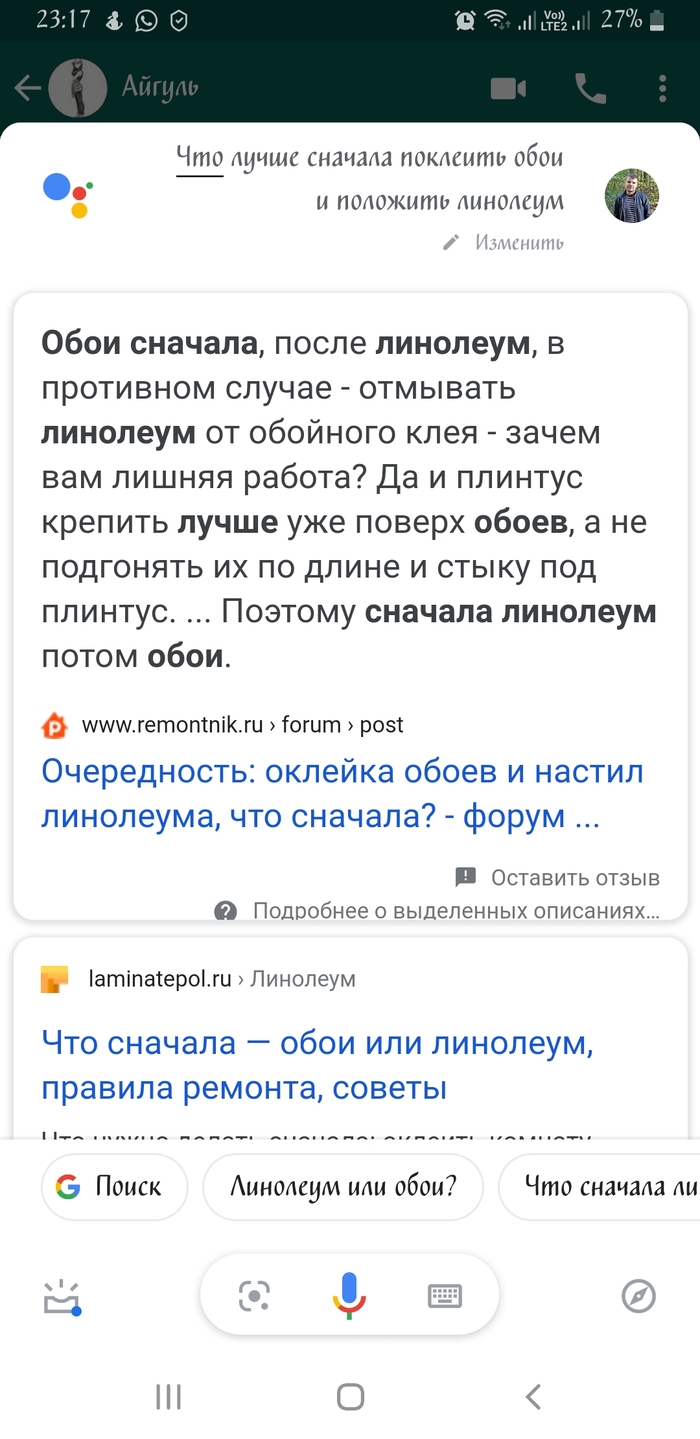Select the Линолеум или обои? suggestion chip
This screenshot has height=1439, width=700.
[343, 1187]
